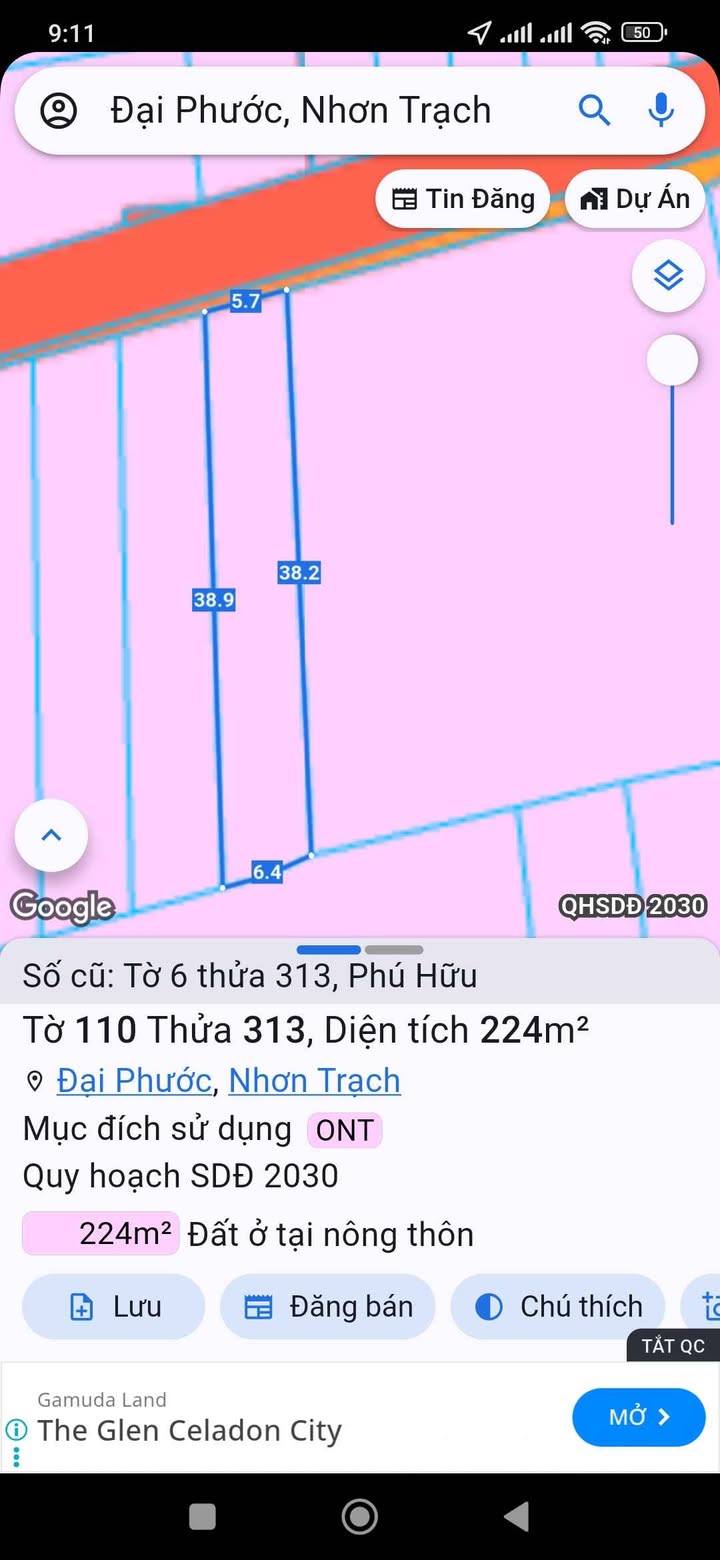
Task: Tap MỞ on the Gamuda Land ad
Action: point(639,1416)
